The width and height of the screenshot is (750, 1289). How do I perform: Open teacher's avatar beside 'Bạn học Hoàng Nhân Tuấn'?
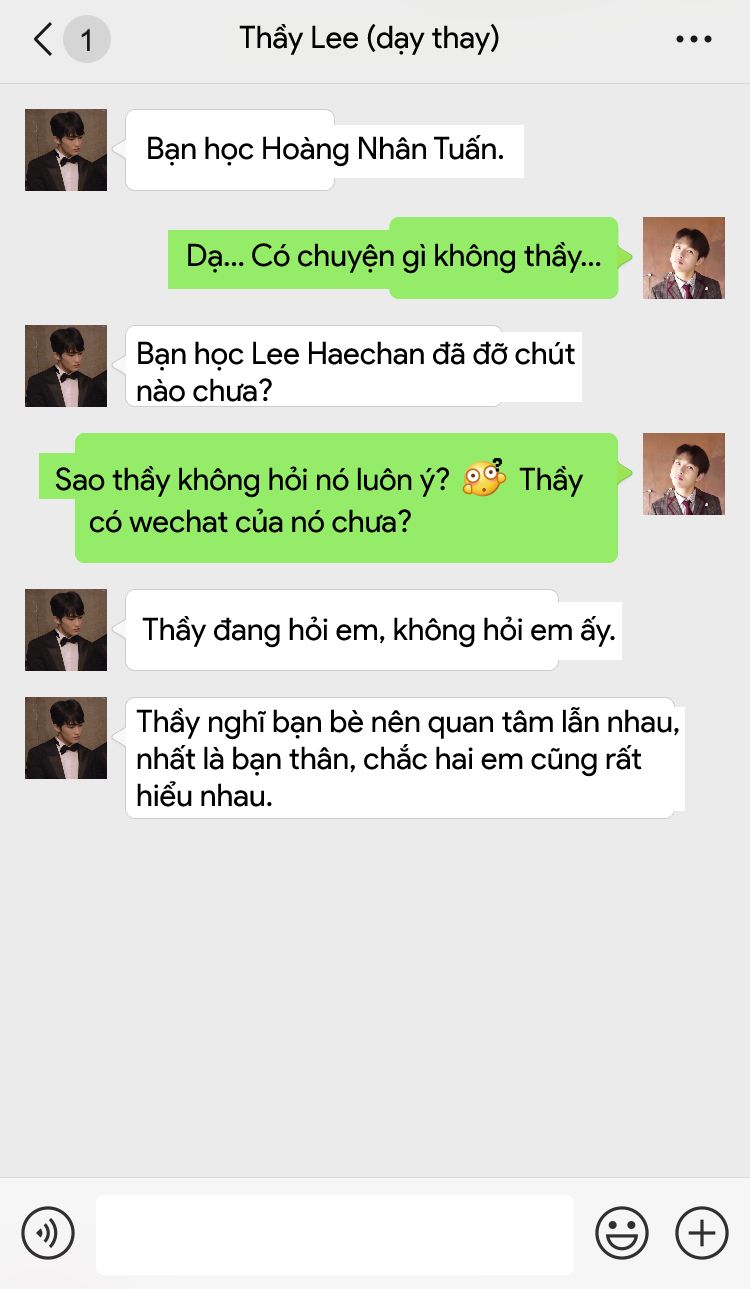pyautogui.click(x=66, y=150)
